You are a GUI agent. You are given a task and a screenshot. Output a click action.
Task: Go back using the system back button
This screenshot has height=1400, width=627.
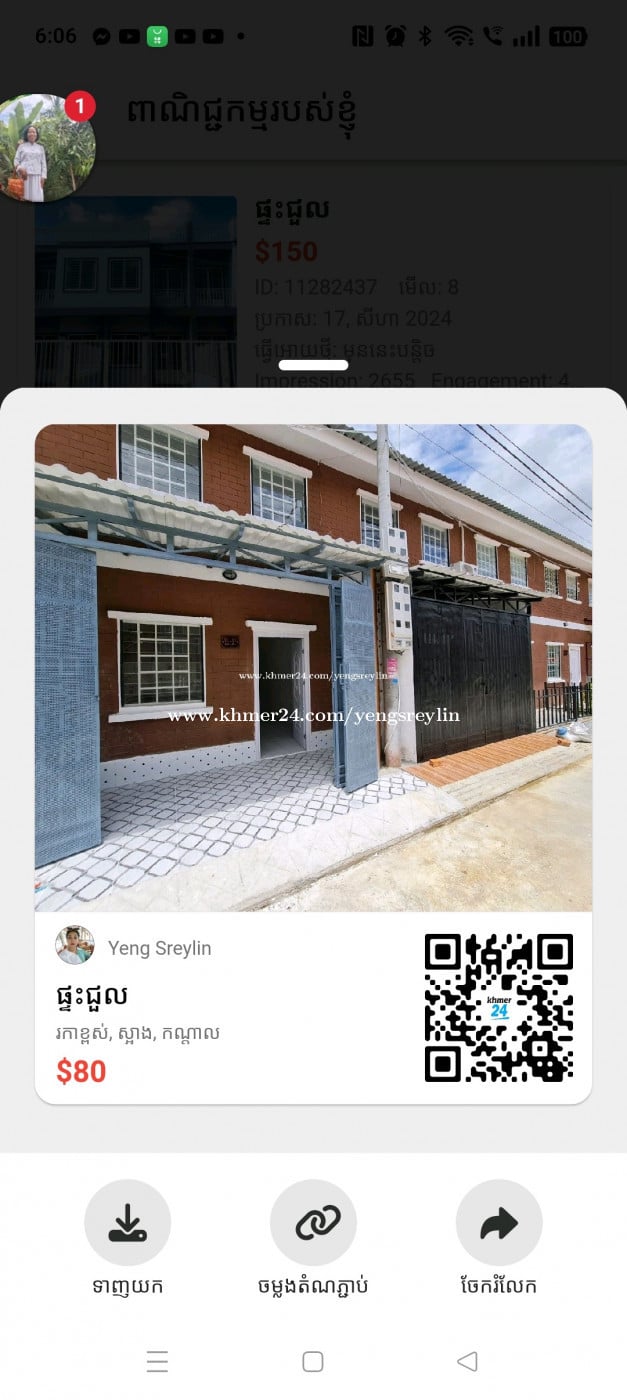[467, 1361]
